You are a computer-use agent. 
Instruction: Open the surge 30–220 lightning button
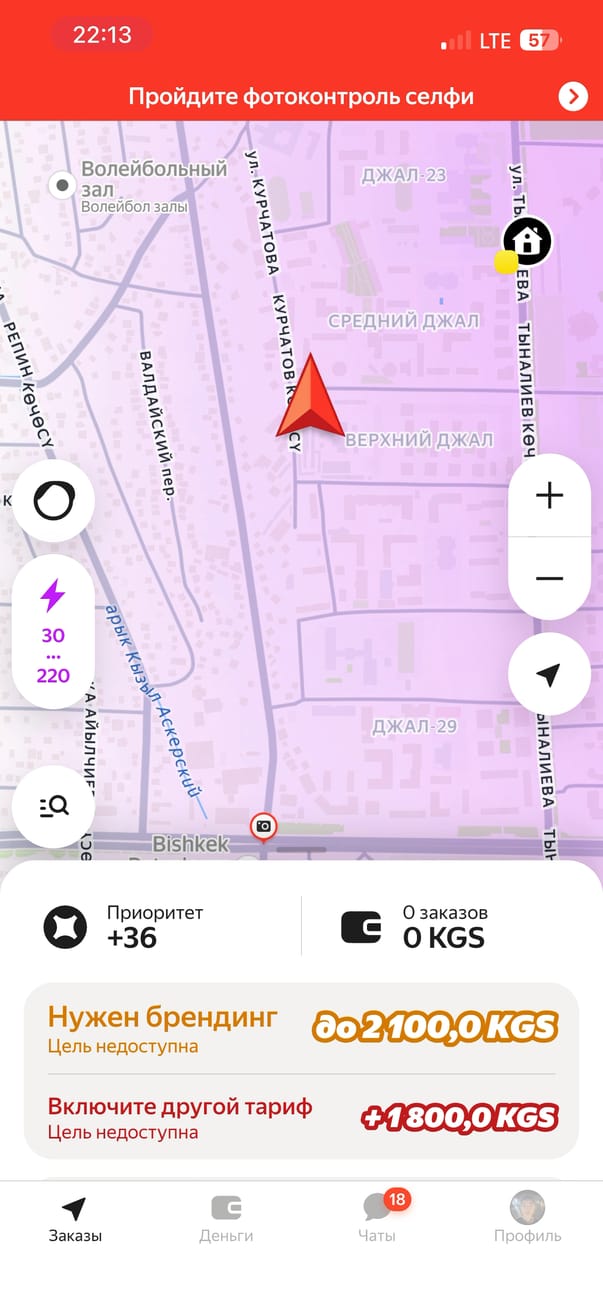point(53,632)
